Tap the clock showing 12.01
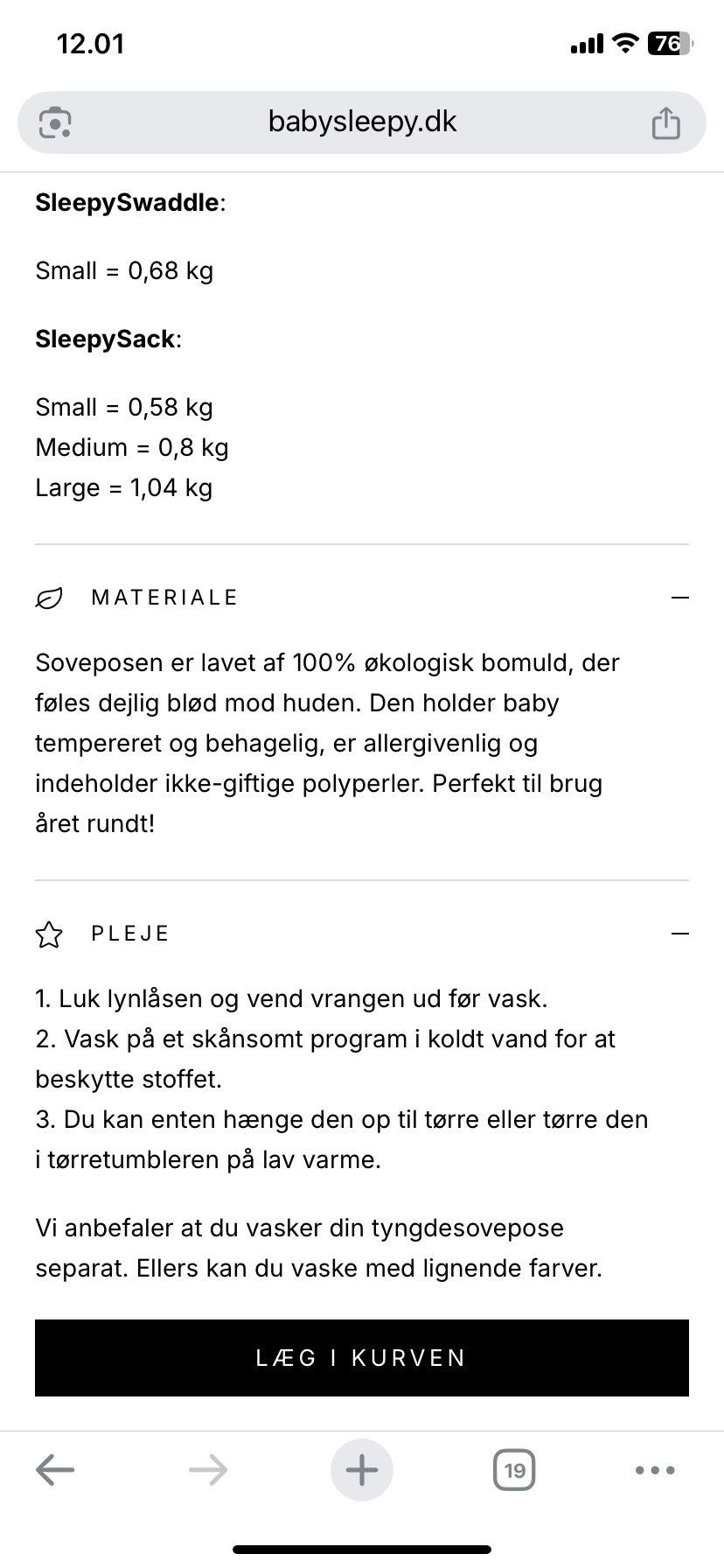 coord(88,42)
